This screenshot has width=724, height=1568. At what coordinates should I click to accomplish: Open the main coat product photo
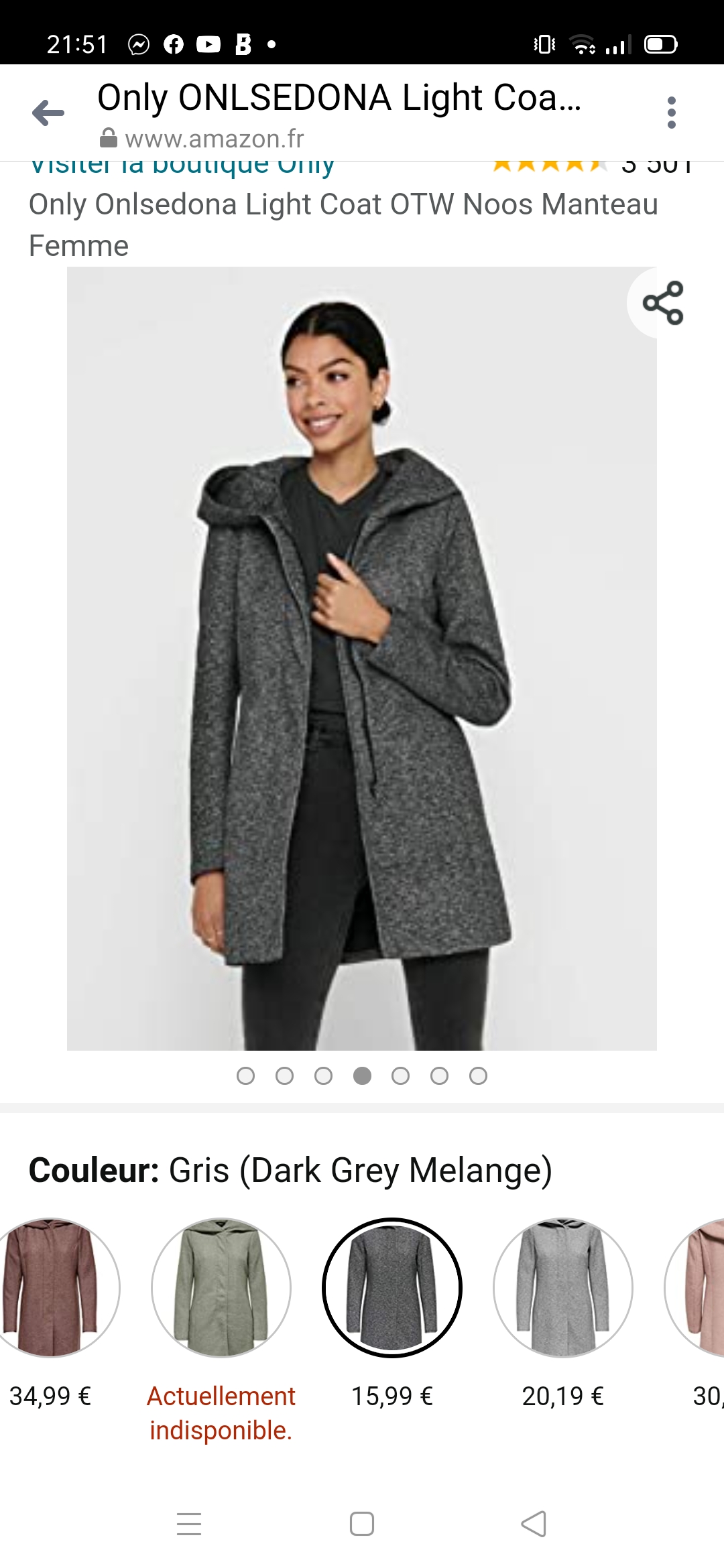click(x=362, y=658)
